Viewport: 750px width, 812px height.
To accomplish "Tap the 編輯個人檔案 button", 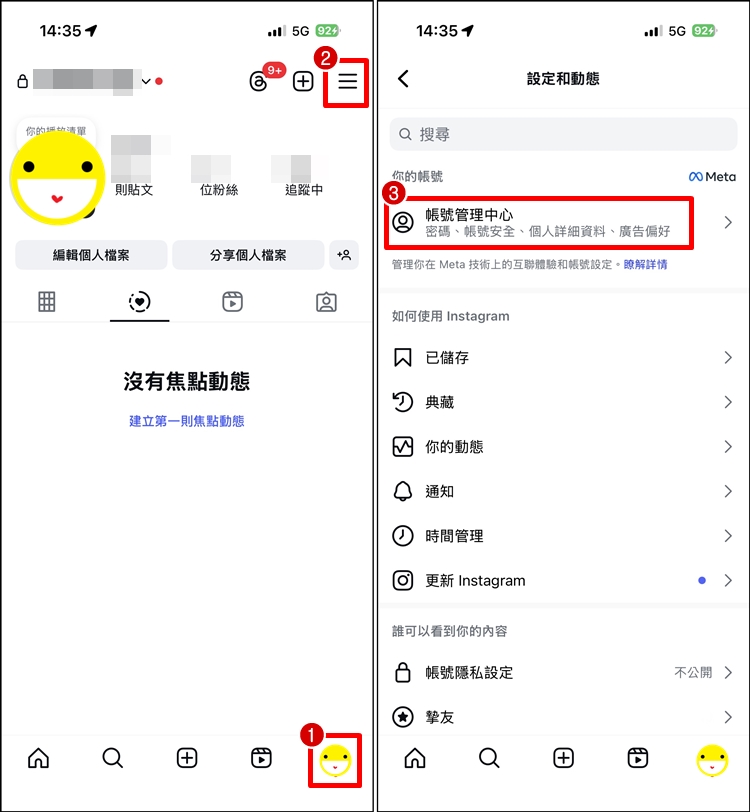I will [x=90, y=255].
